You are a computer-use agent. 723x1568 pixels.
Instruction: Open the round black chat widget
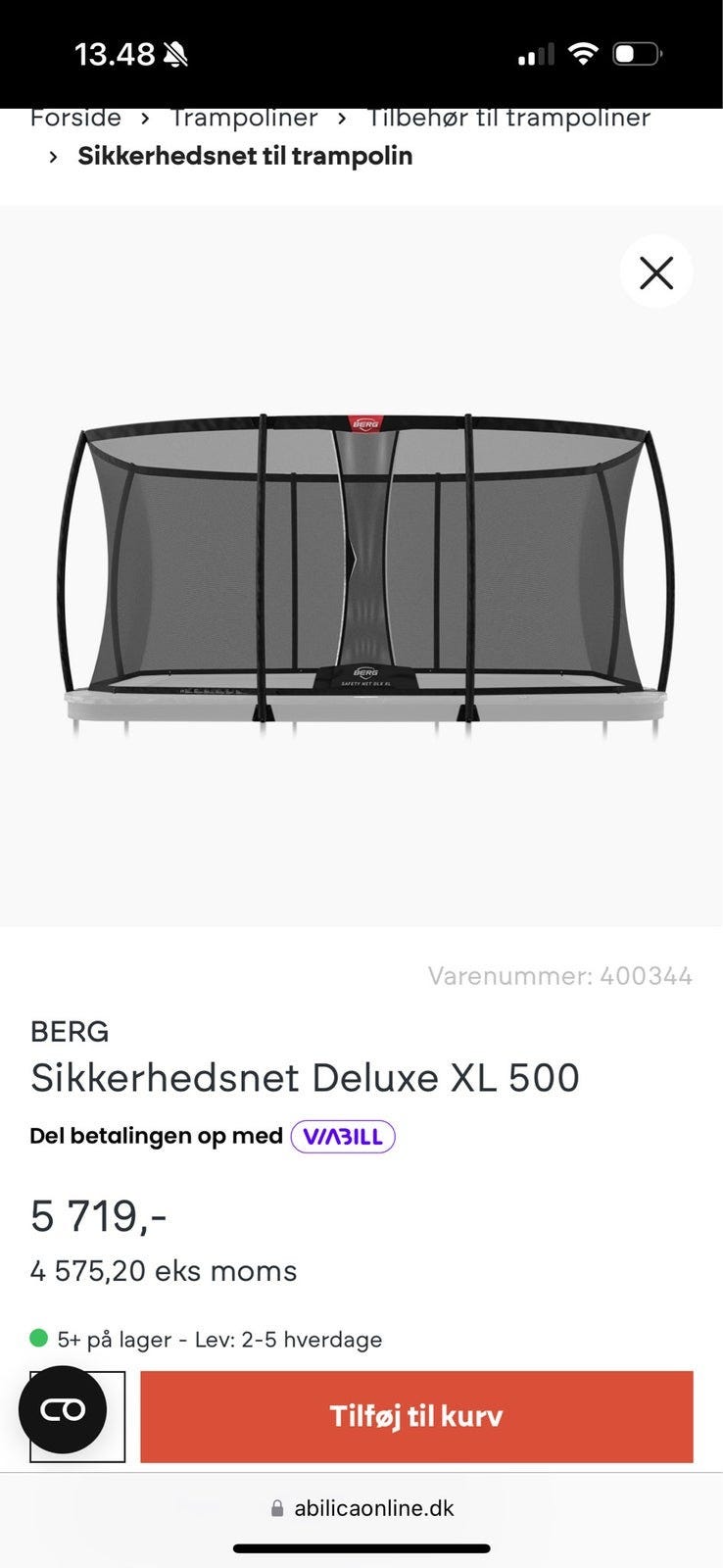(x=63, y=1409)
